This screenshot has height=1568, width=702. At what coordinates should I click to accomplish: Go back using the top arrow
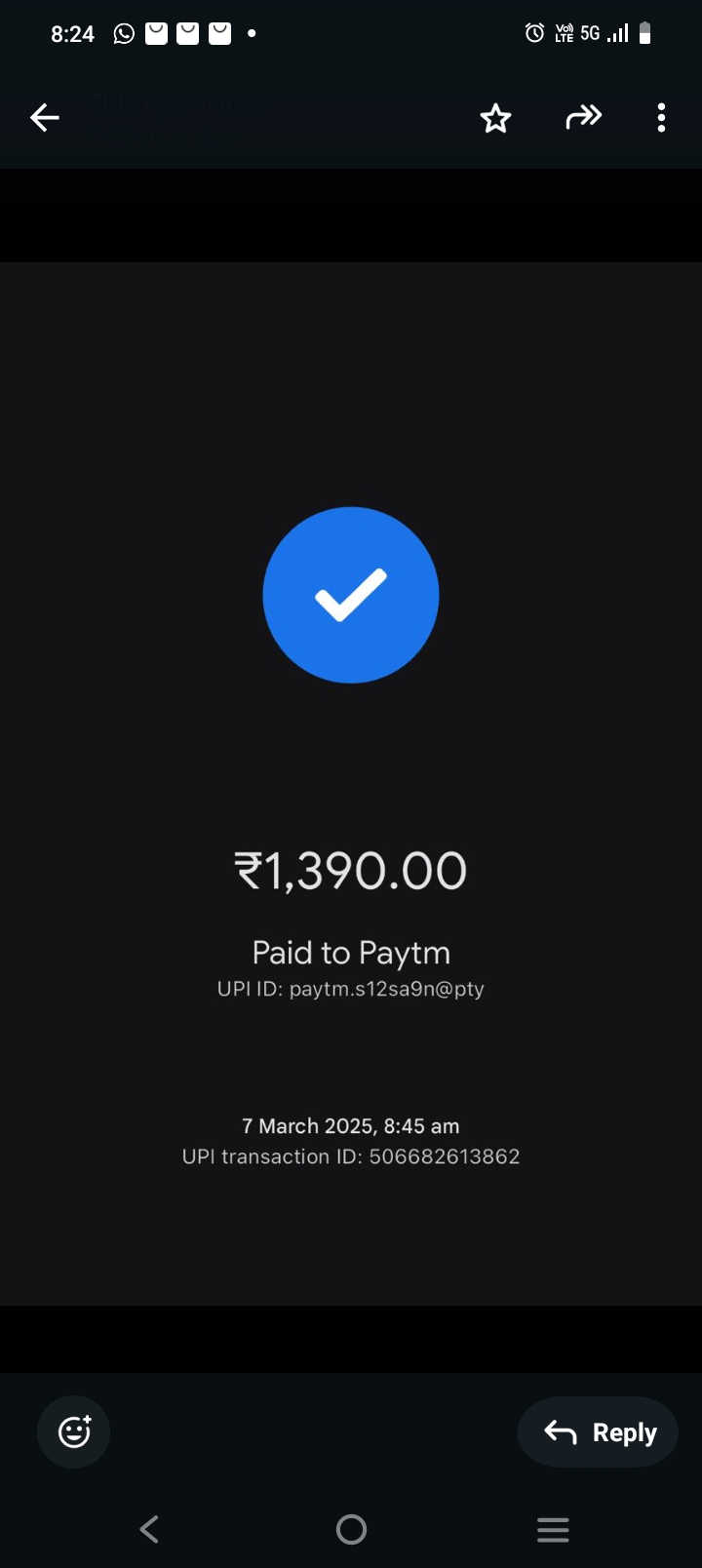tap(45, 118)
